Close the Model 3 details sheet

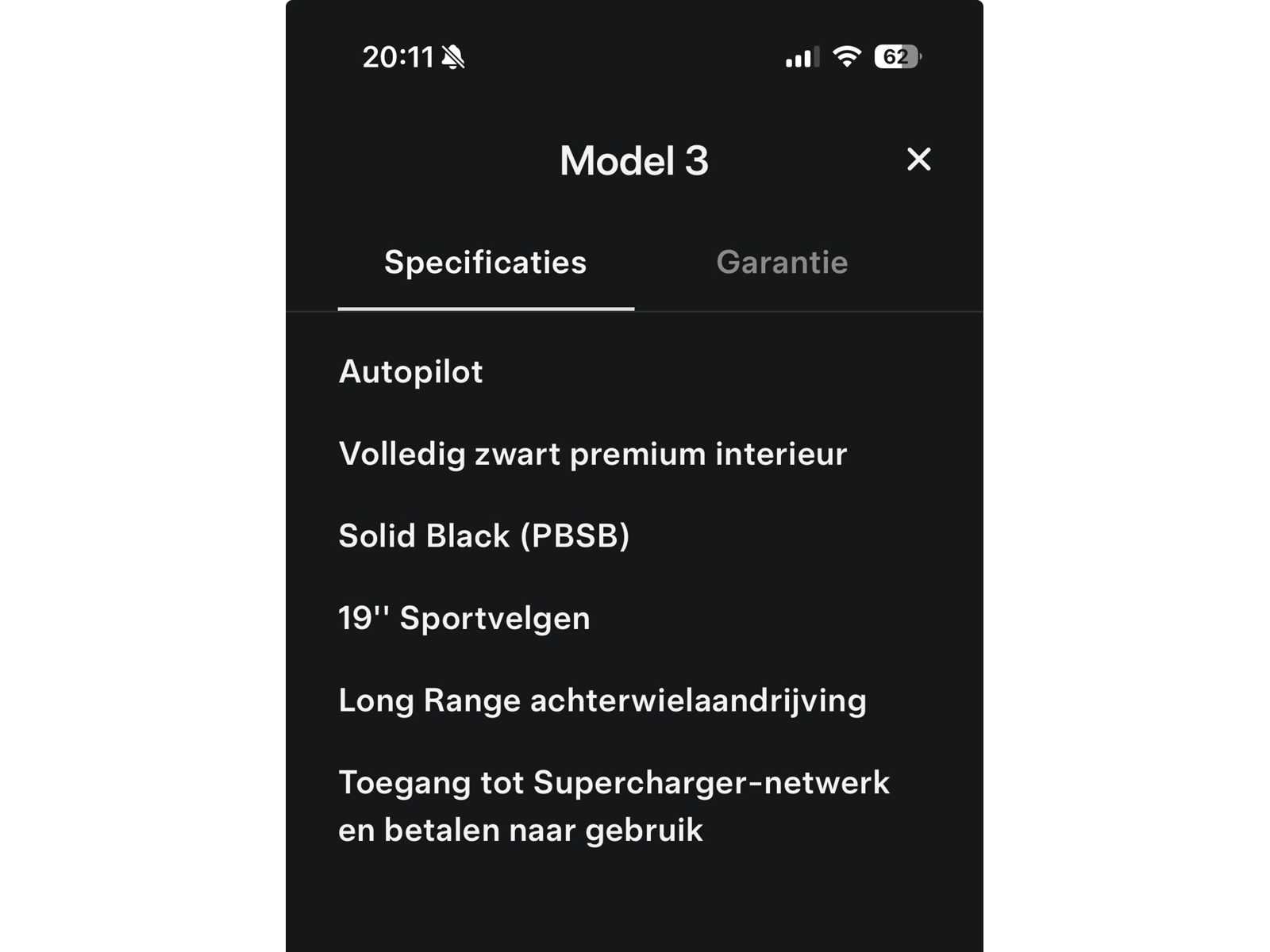click(x=918, y=159)
